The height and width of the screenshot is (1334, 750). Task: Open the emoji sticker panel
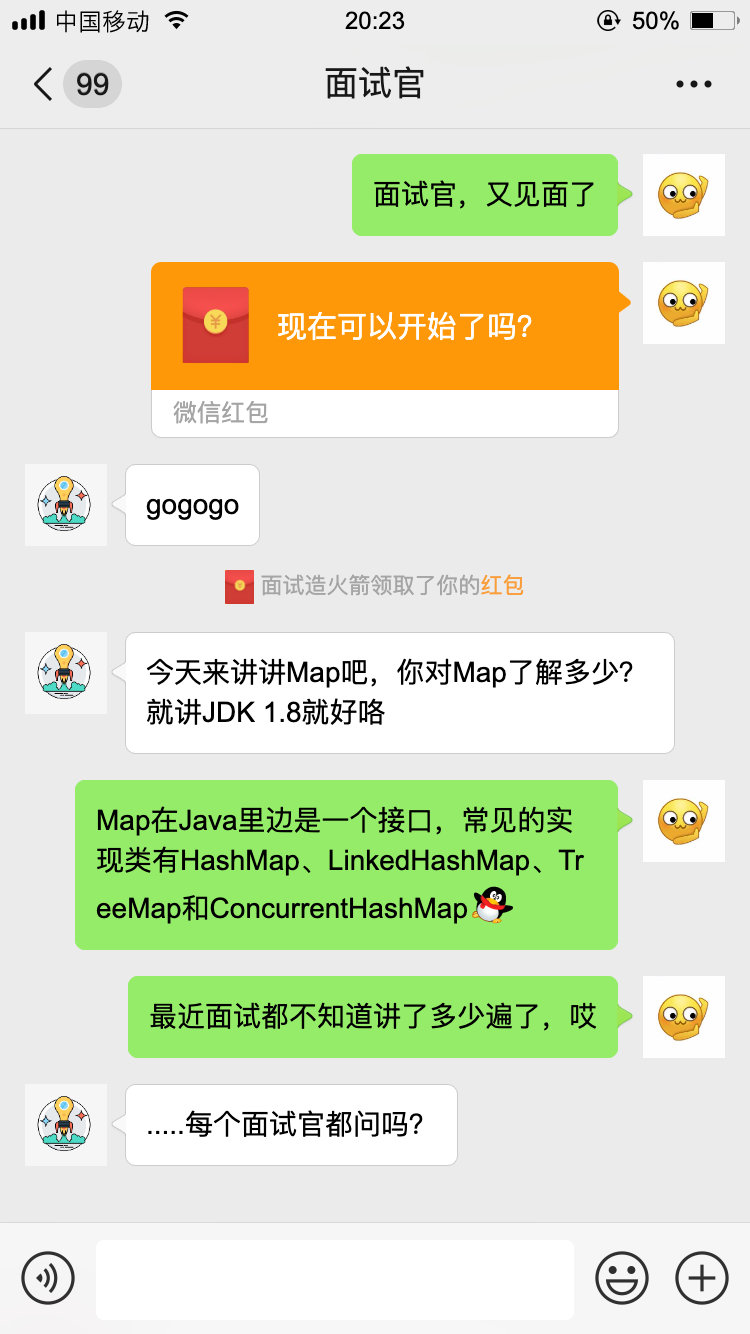click(622, 1278)
